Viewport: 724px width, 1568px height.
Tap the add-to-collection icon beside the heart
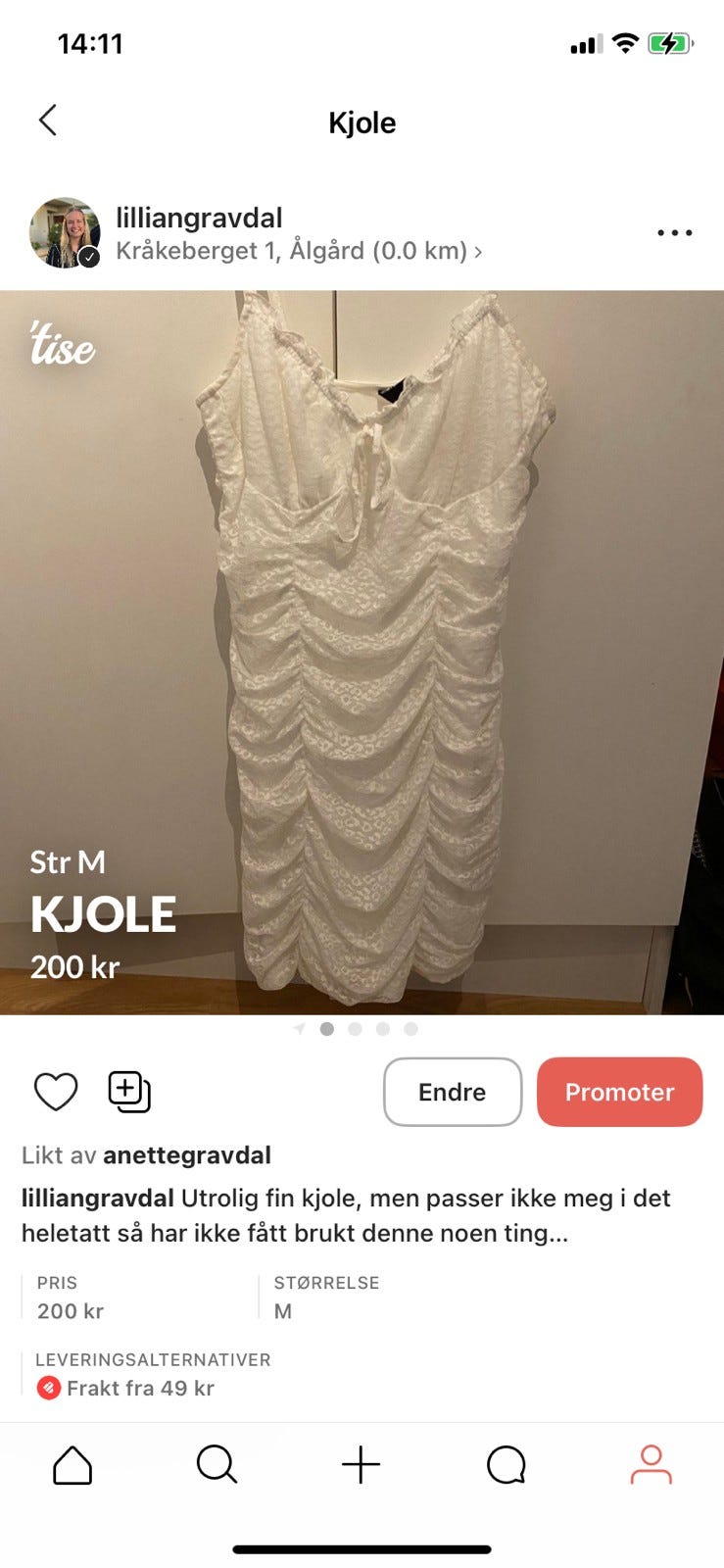pos(128,1091)
